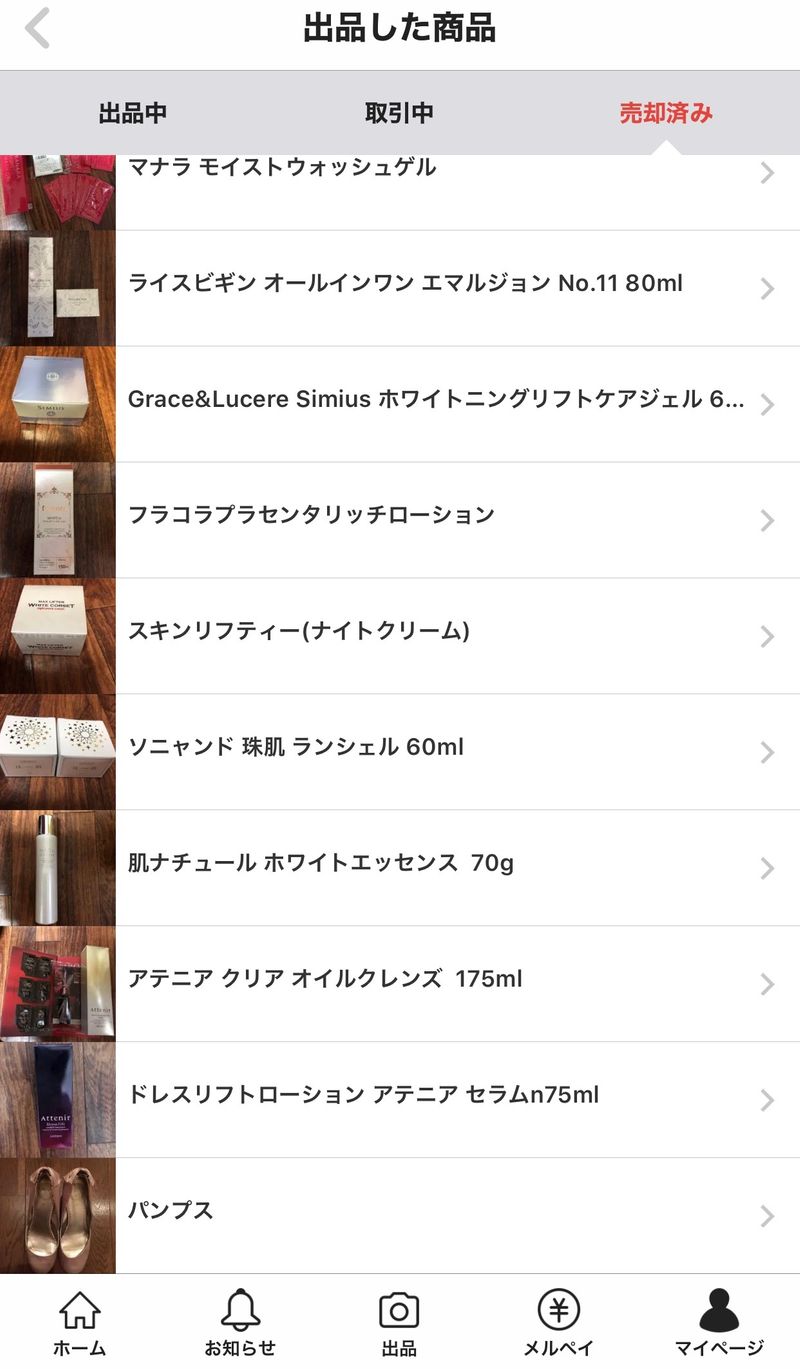The width and height of the screenshot is (800, 1369).
Task: Switch to マイページ tab
Action: (x=719, y=1322)
